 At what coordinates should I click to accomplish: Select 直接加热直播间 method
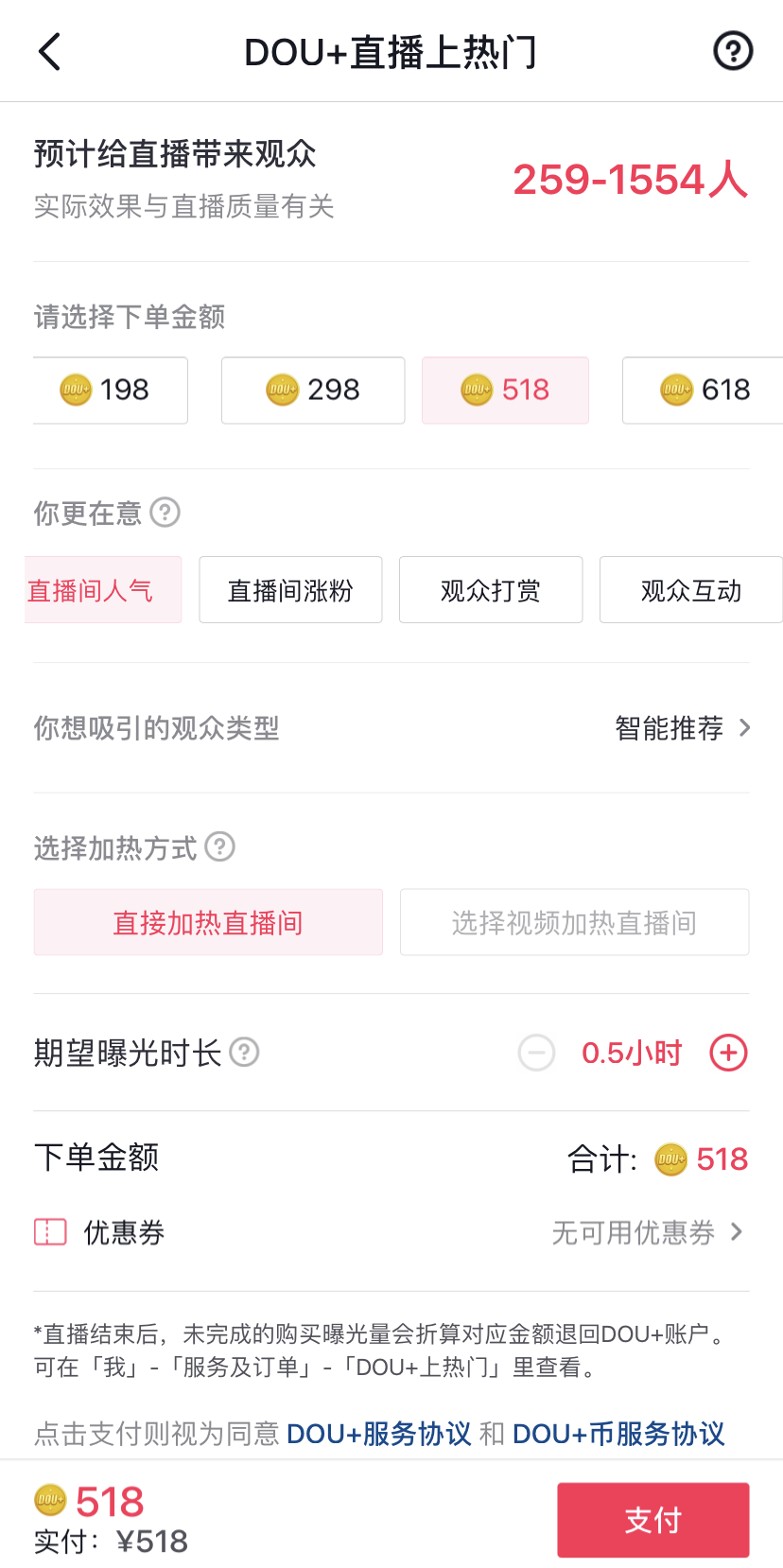coord(208,922)
